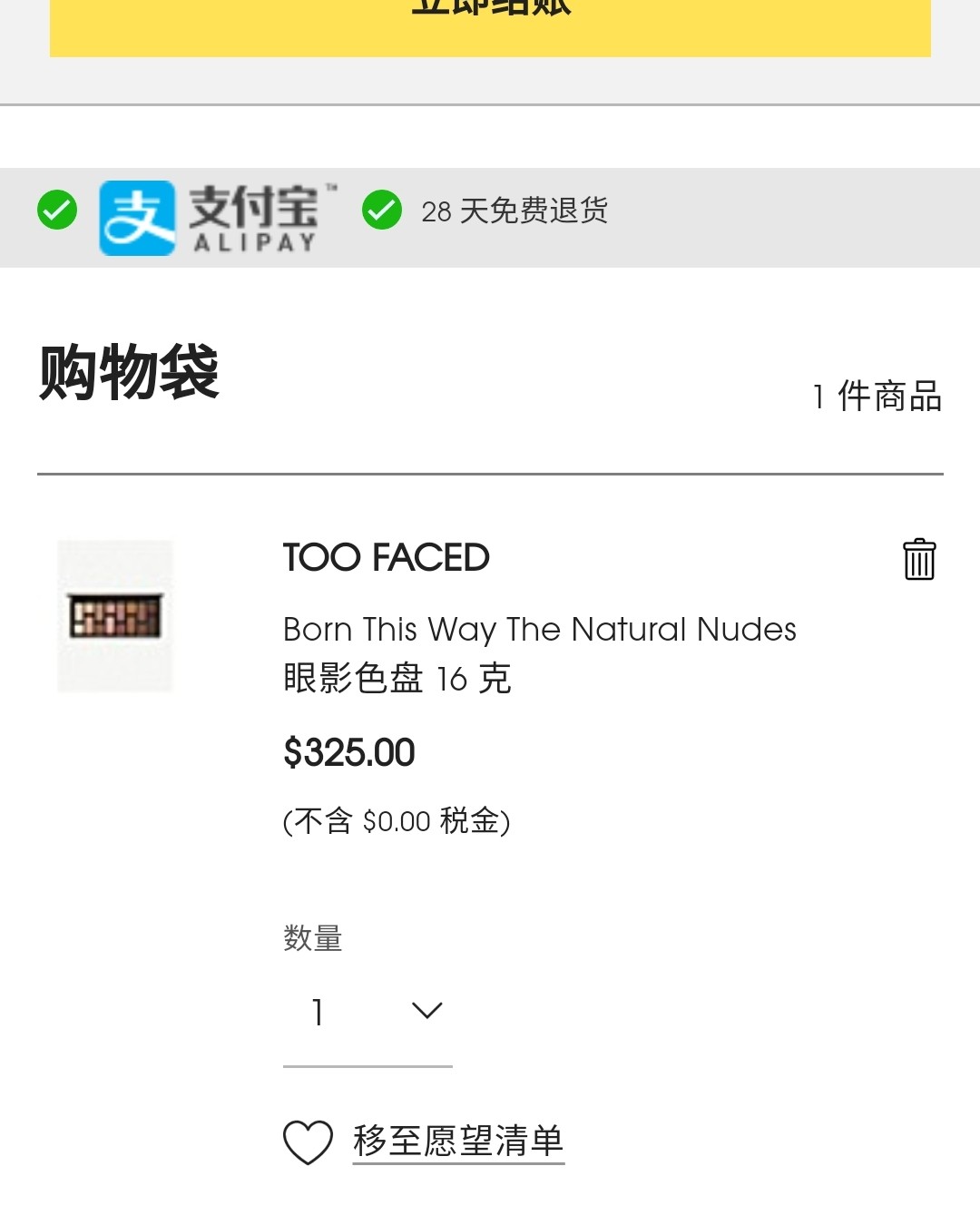This screenshot has height=1225, width=980.
Task: Open Born This Way The Natural Nudes product
Action: pyautogui.click(x=539, y=630)
